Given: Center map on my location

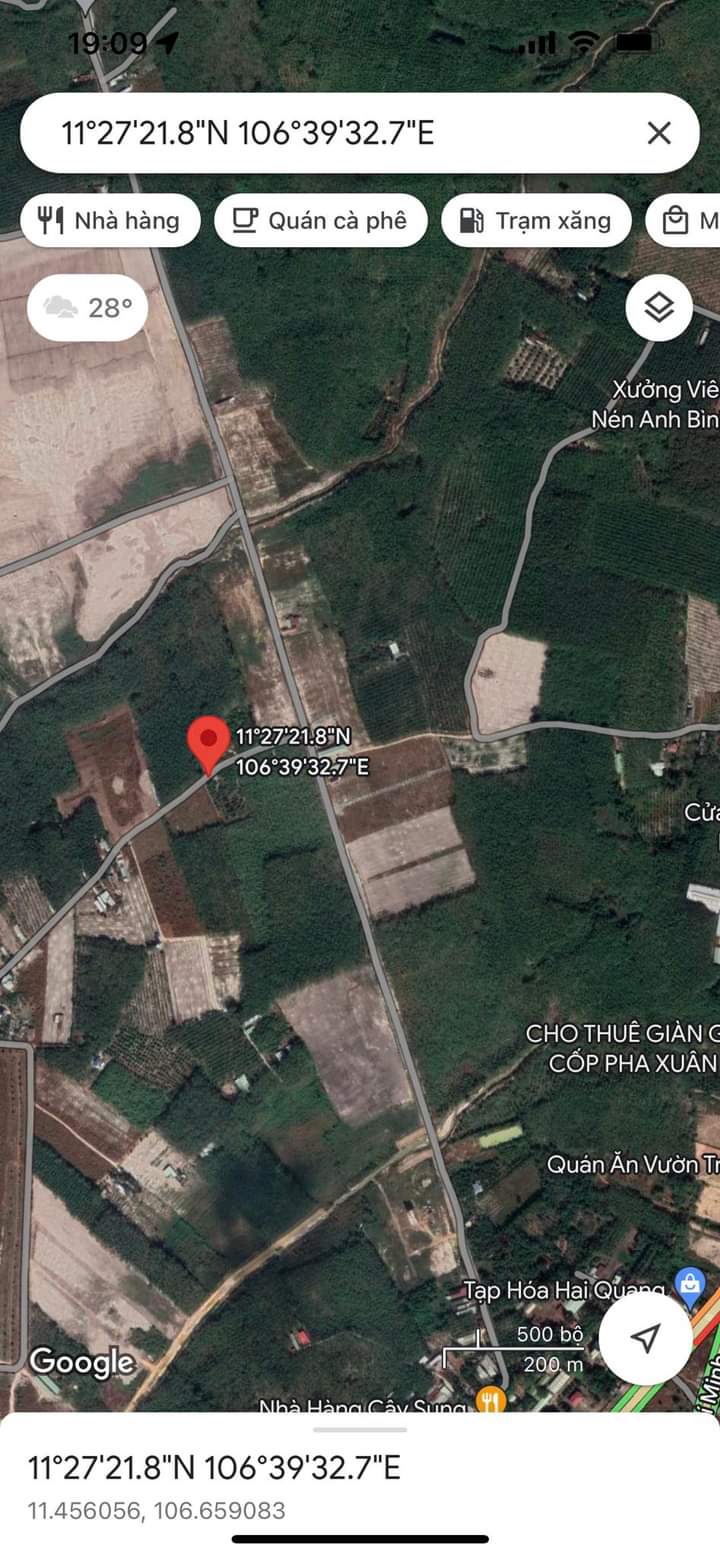Looking at the screenshot, I should click(646, 1339).
